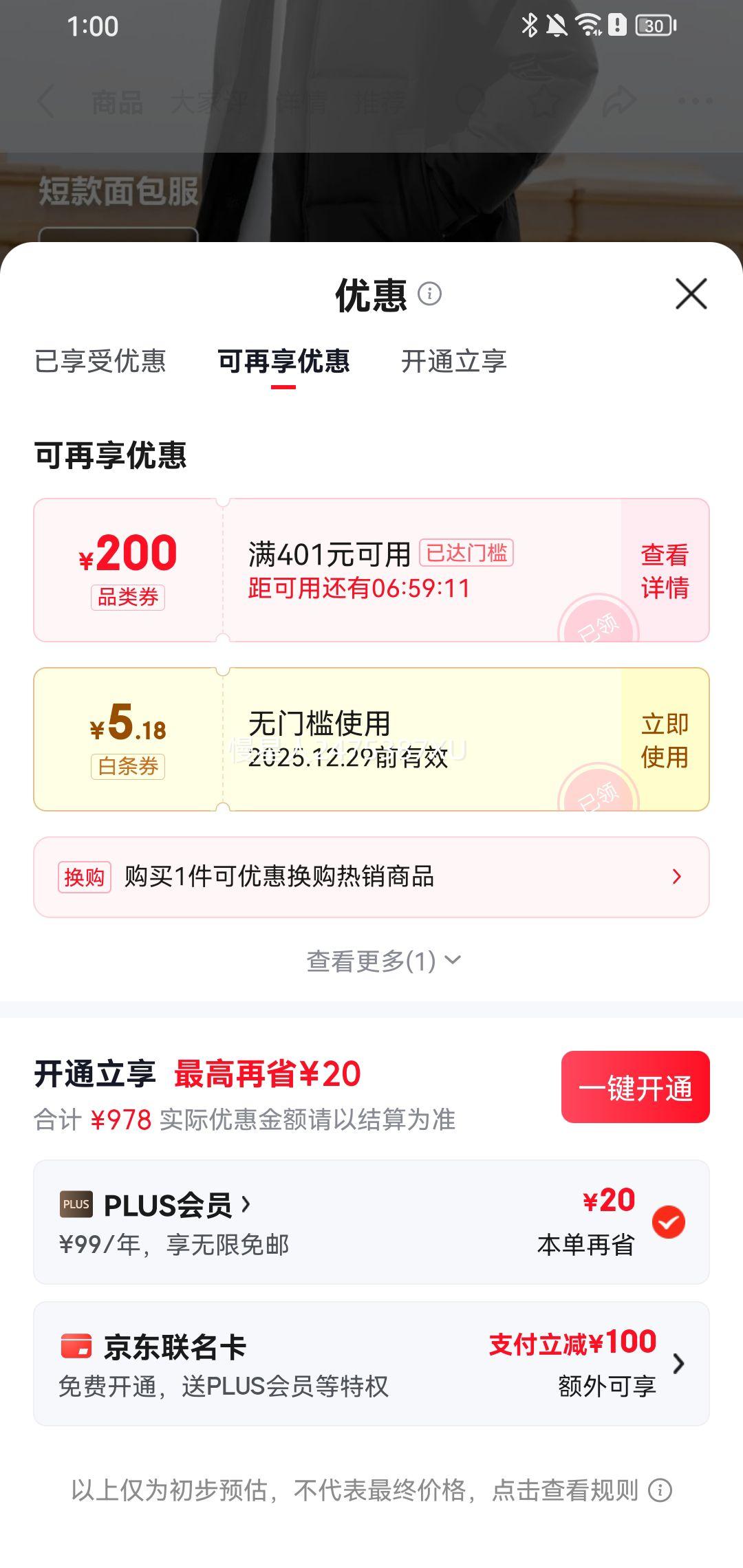
Task: Tap 查看详情 on the ¥200 coupon
Action: (x=665, y=568)
